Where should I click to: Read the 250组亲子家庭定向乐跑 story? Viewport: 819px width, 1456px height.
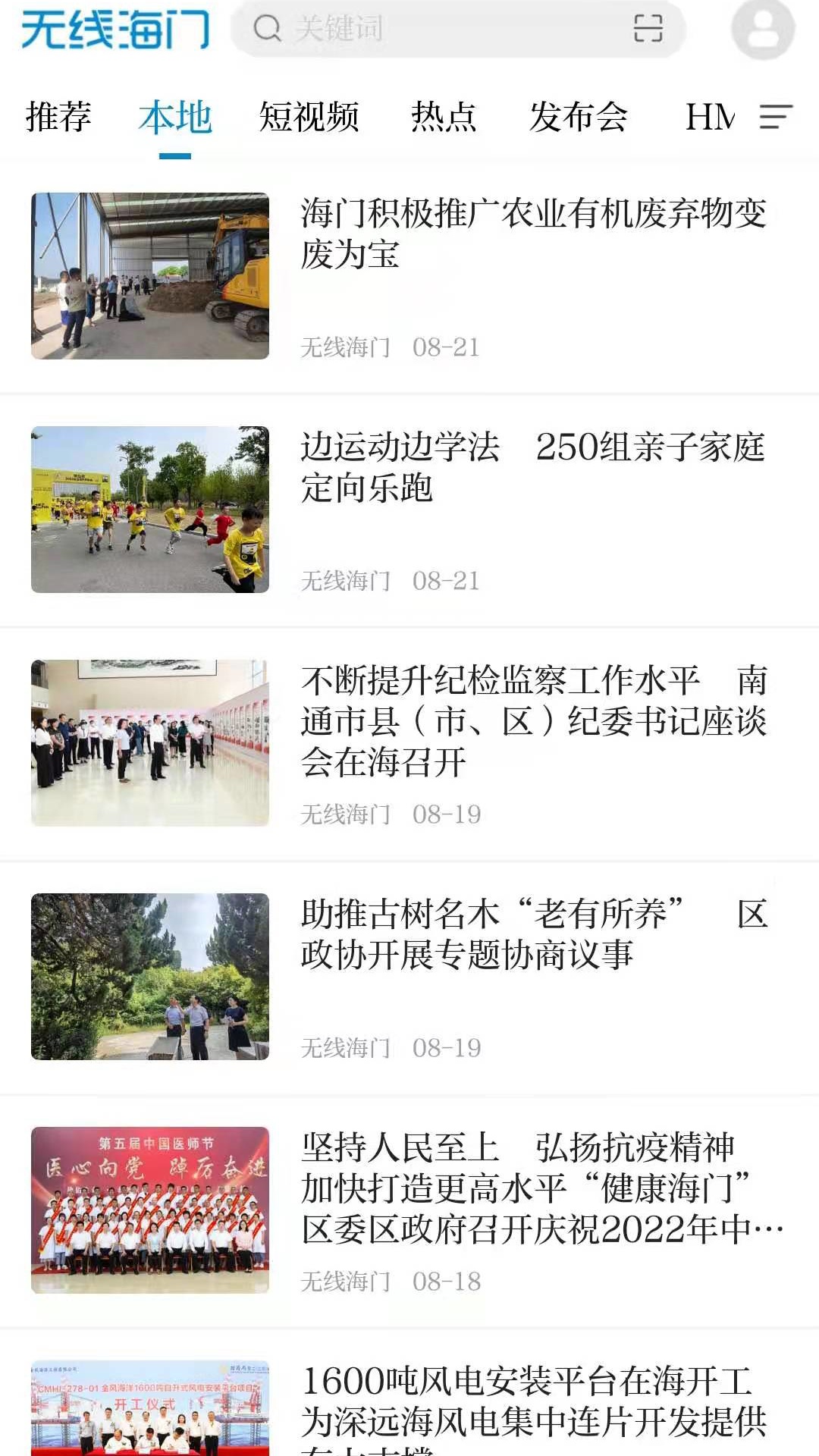tap(532, 467)
